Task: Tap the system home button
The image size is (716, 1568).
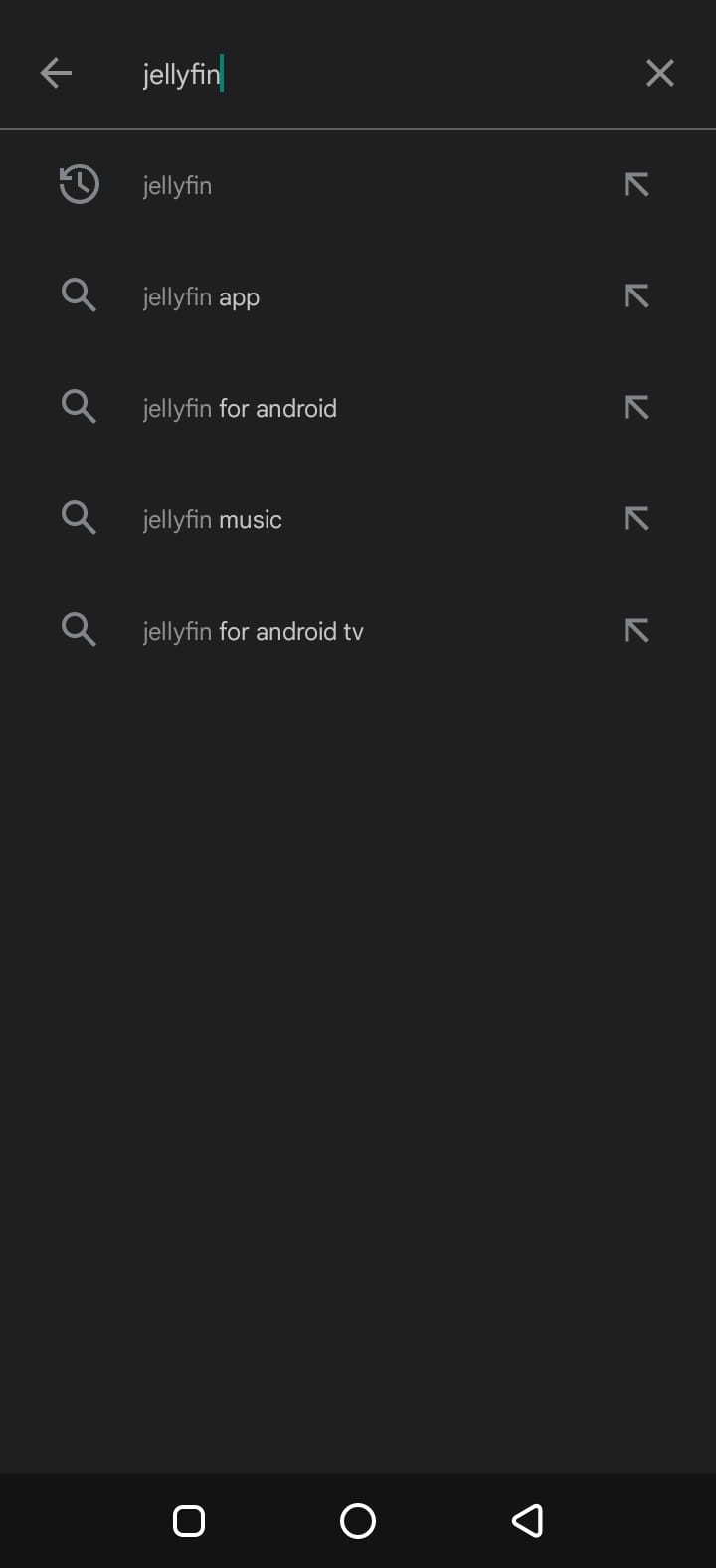Action: [x=358, y=1520]
